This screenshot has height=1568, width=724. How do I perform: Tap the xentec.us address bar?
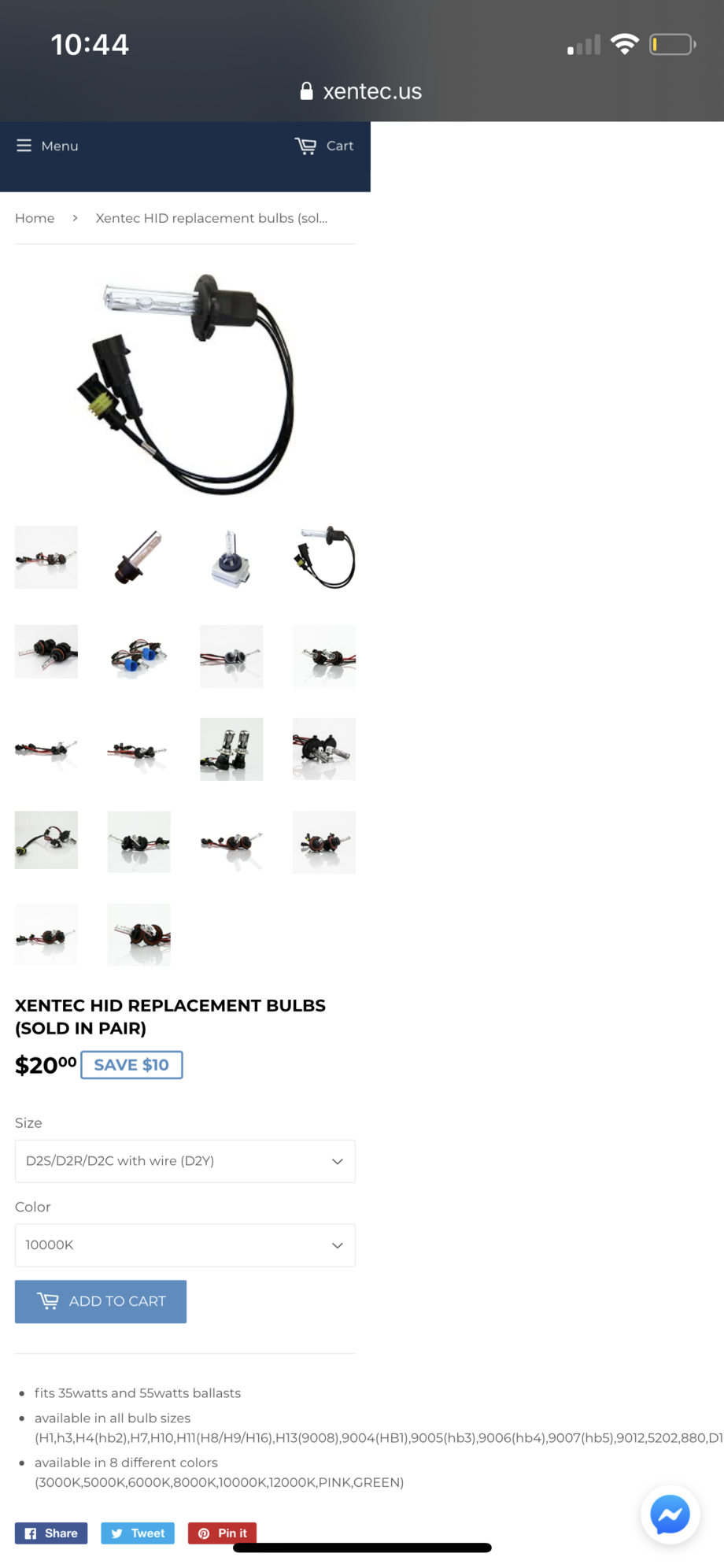[362, 91]
